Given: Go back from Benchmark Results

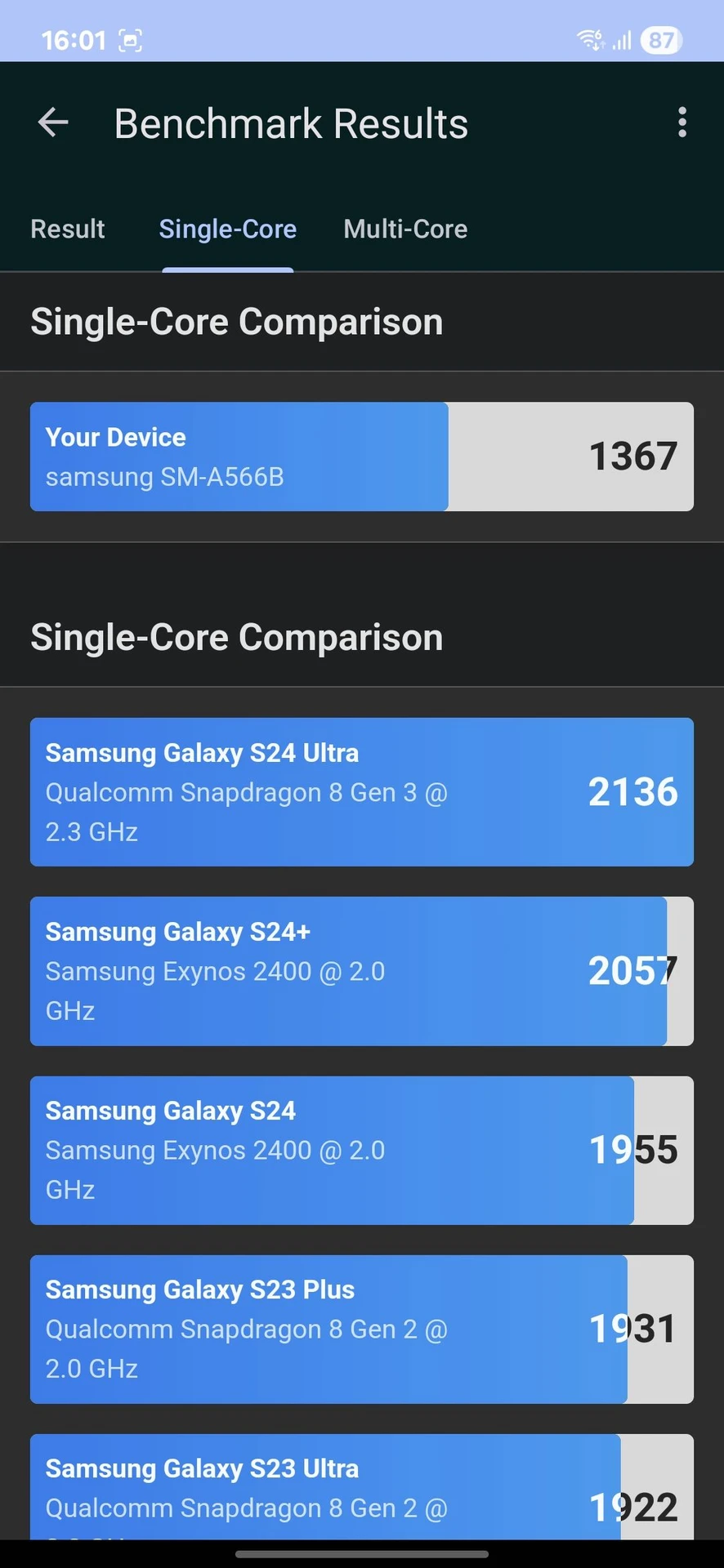Looking at the screenshot, I should [x=53, y=123].
